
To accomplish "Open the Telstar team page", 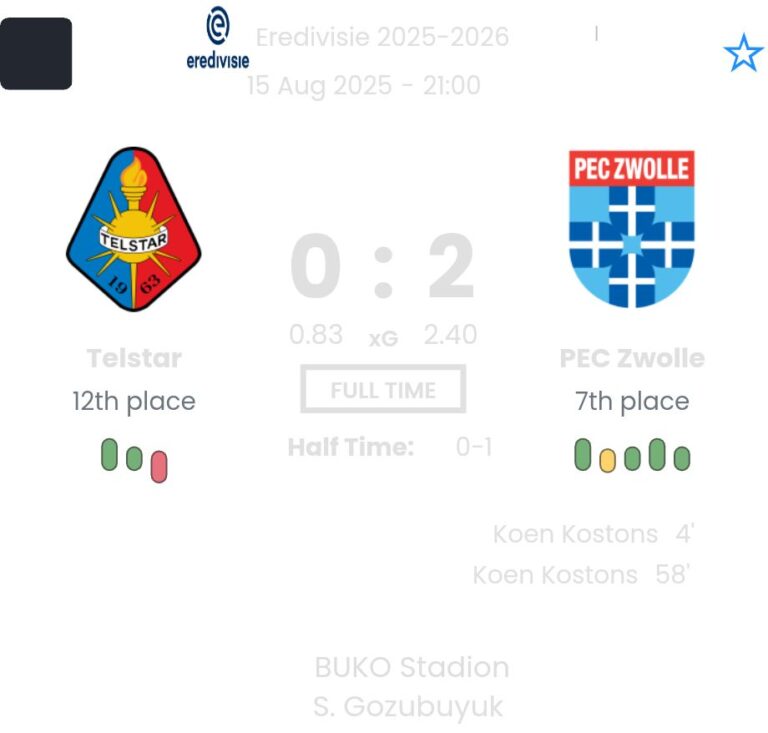I will click(134, 229).
